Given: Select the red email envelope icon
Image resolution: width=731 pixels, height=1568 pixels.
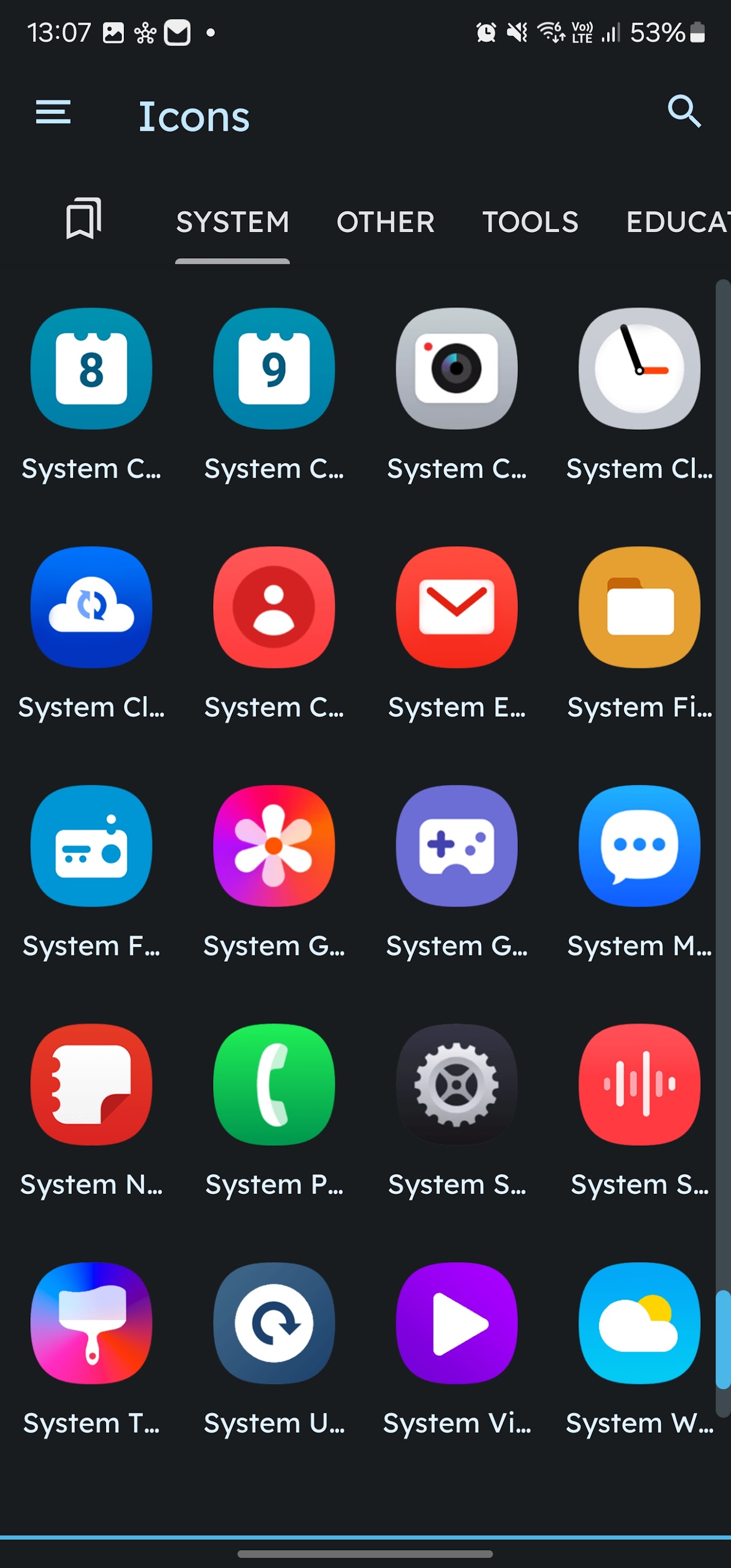Looking at the screenshot, I should [x=457, y=607].
